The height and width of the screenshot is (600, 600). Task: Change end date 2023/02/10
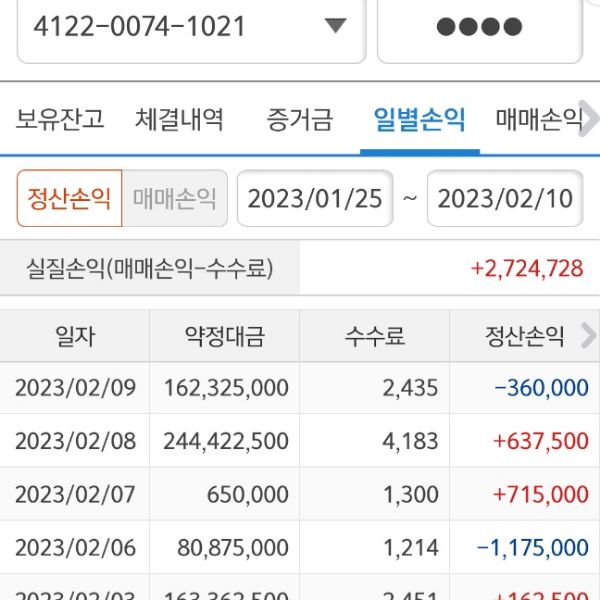click(x=505, y=198)
